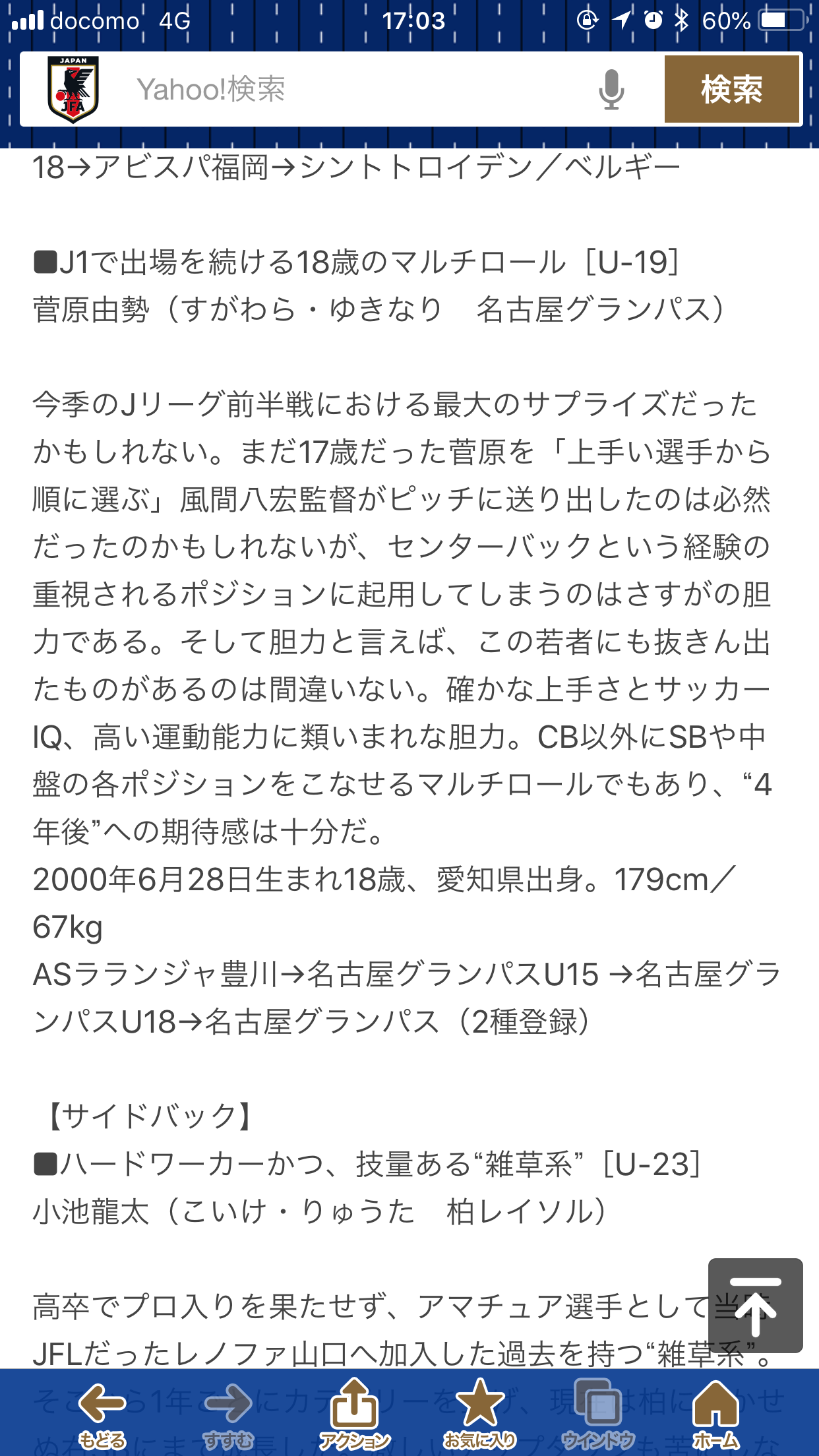819x1456 pixels.
Task: Open the ウインドウ tab switcher
Action: (598, 1412)
